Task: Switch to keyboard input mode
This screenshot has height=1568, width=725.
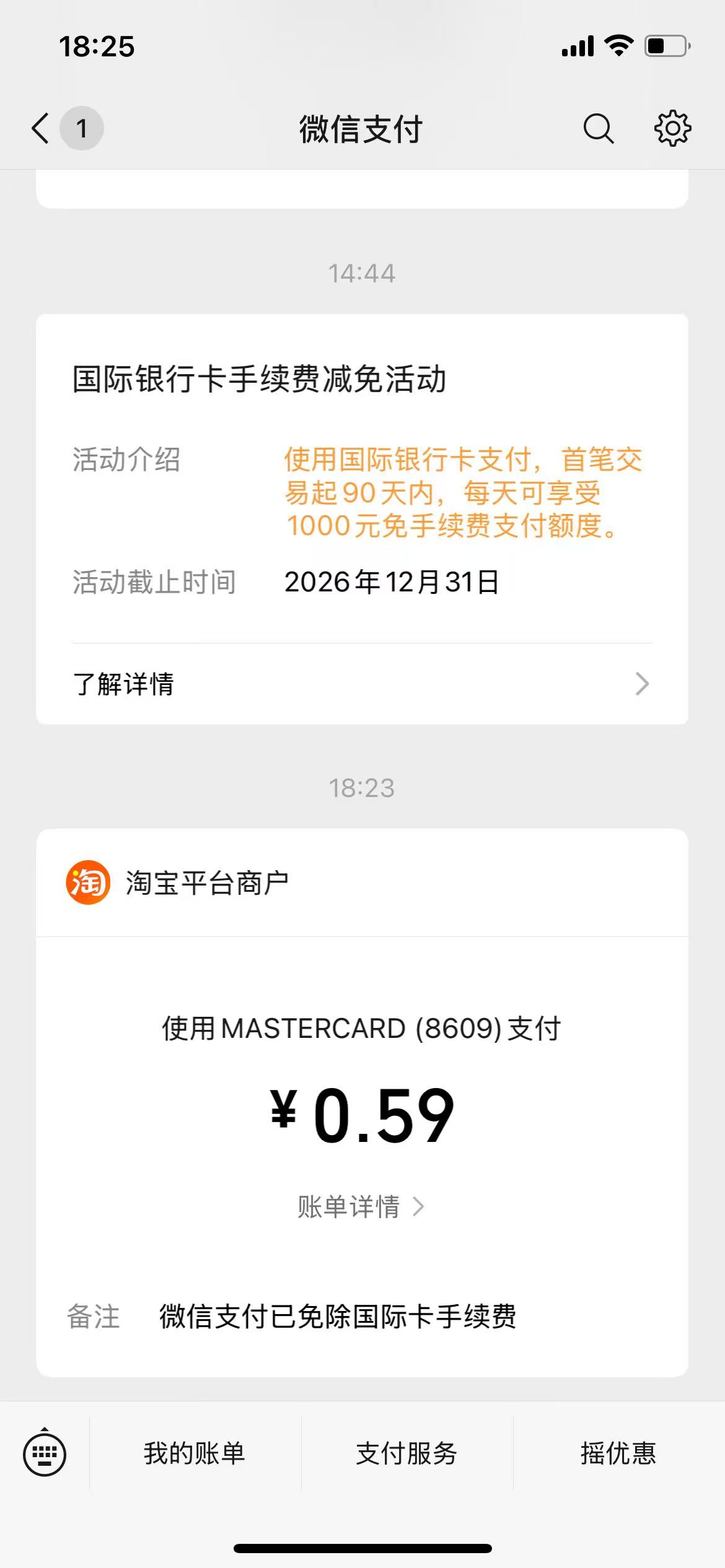Action: [45, 1453]
